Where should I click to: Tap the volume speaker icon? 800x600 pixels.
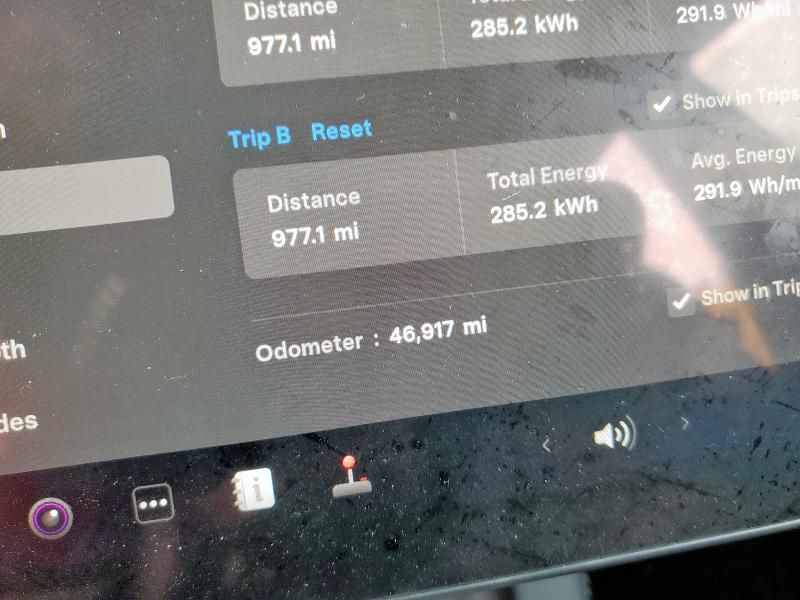click(x=614, y=435)
